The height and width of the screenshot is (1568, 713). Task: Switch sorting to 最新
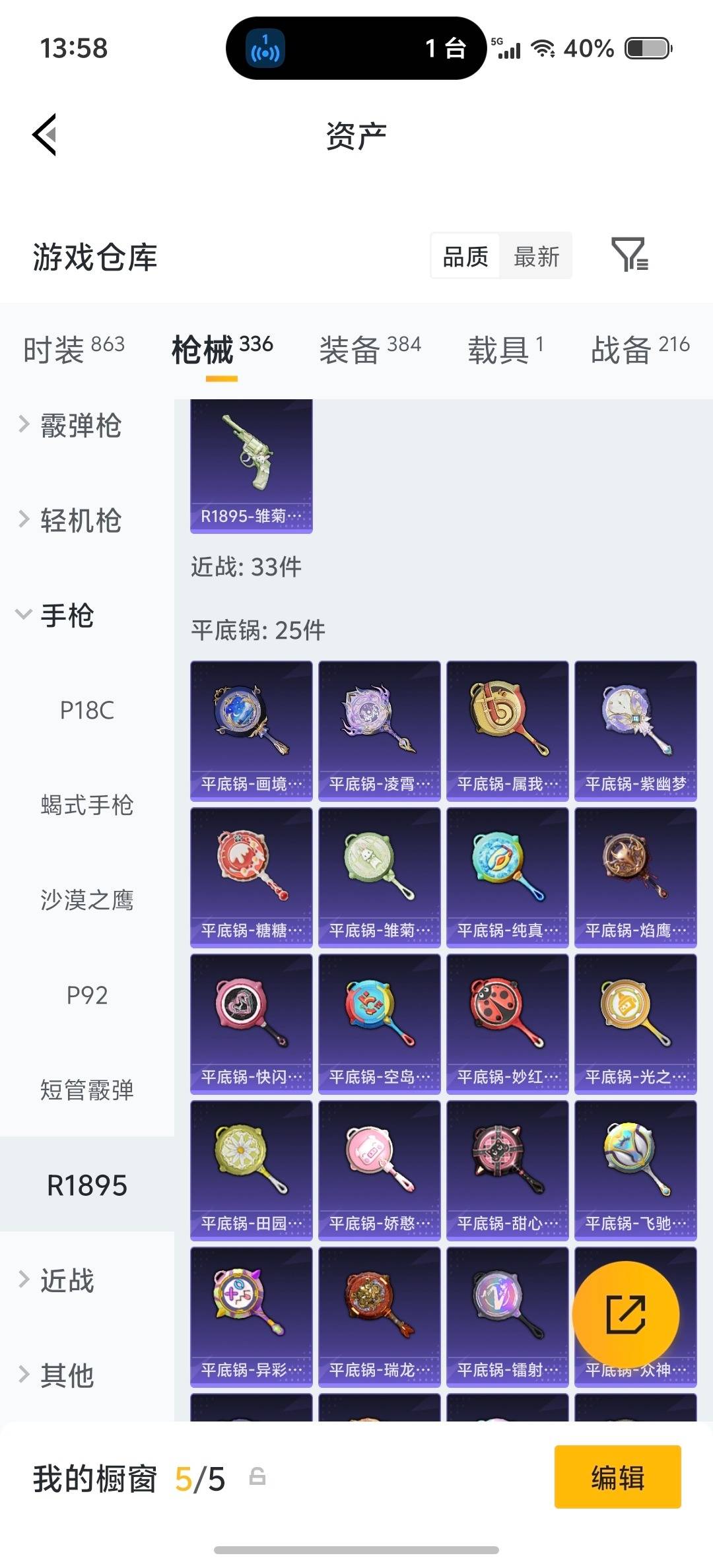[536, 256]
